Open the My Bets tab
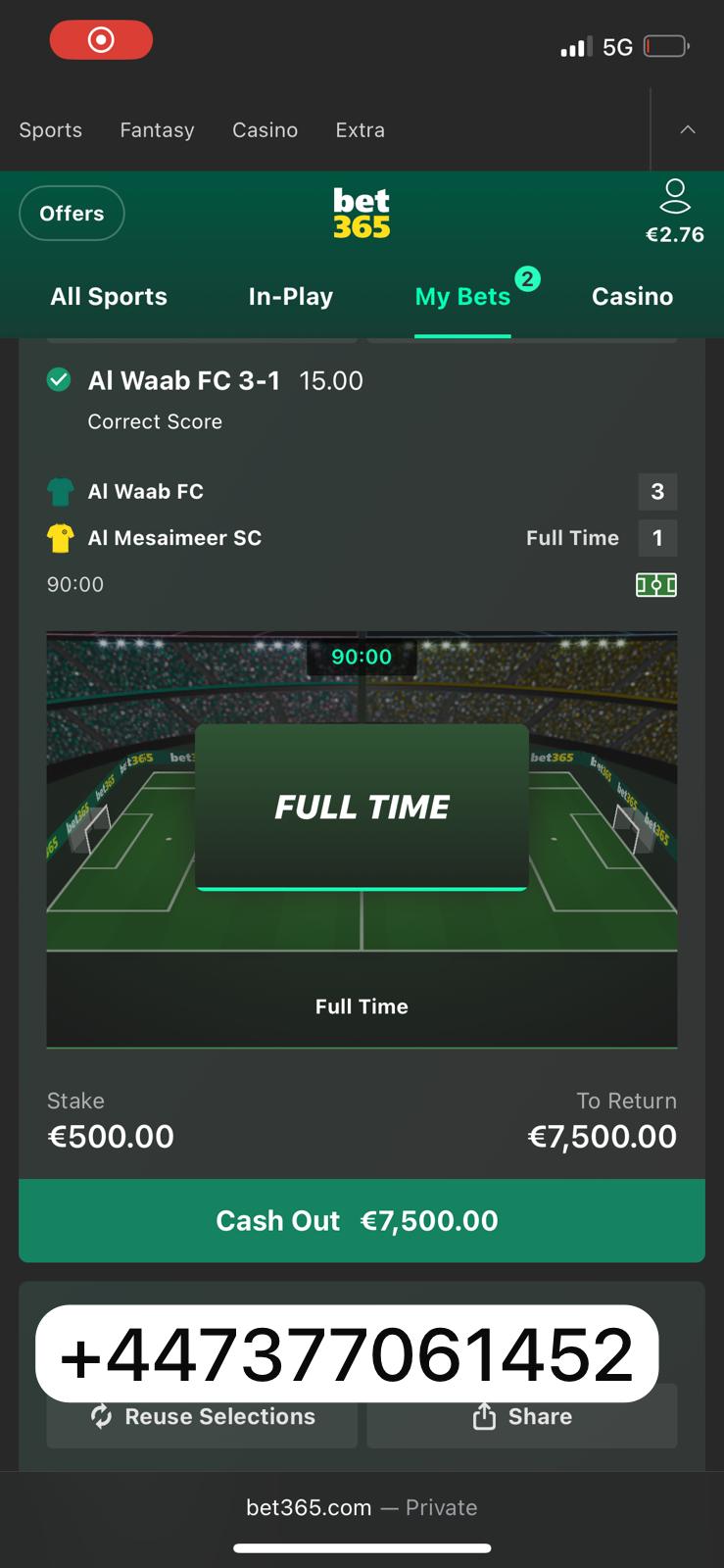724x1568 pixels. 462,297
